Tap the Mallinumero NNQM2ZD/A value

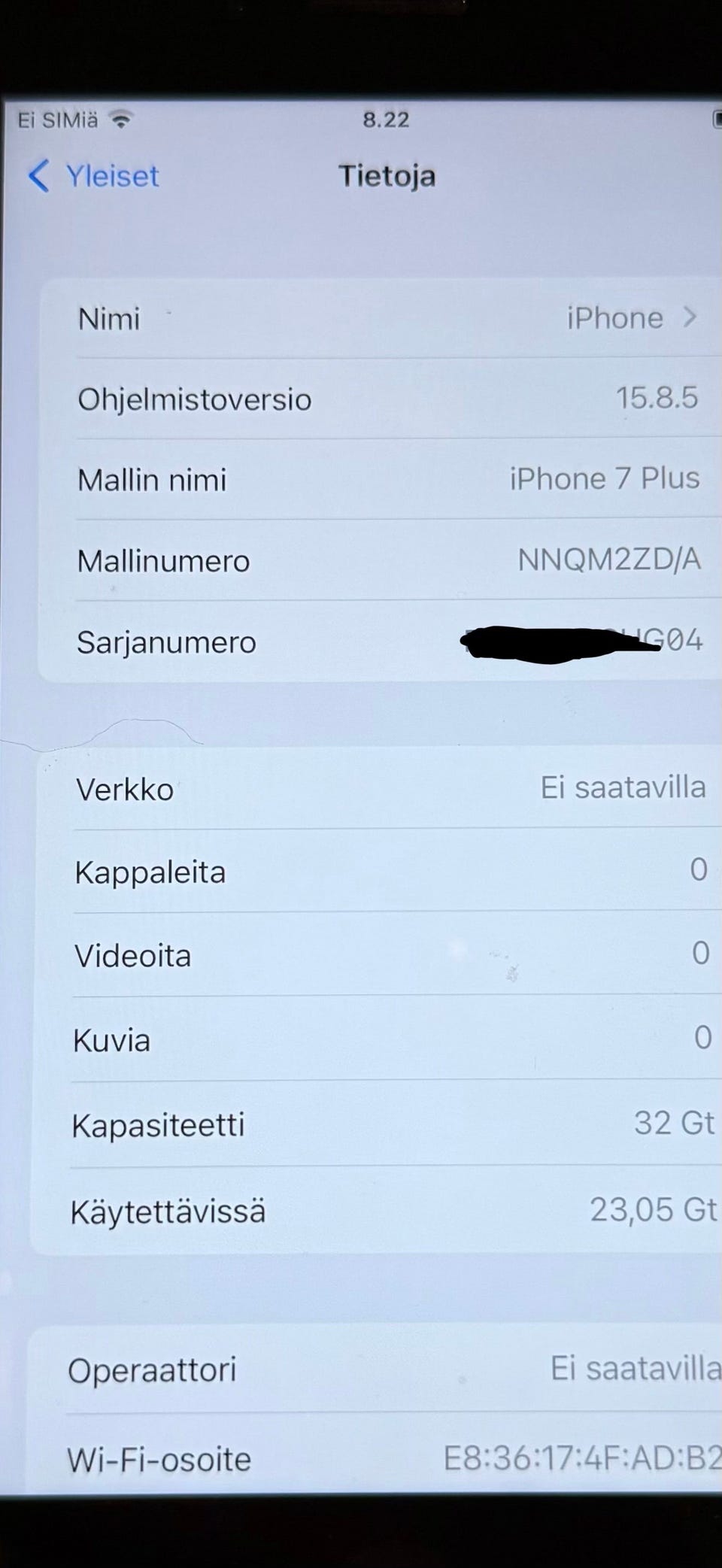(x=608, y=560)
